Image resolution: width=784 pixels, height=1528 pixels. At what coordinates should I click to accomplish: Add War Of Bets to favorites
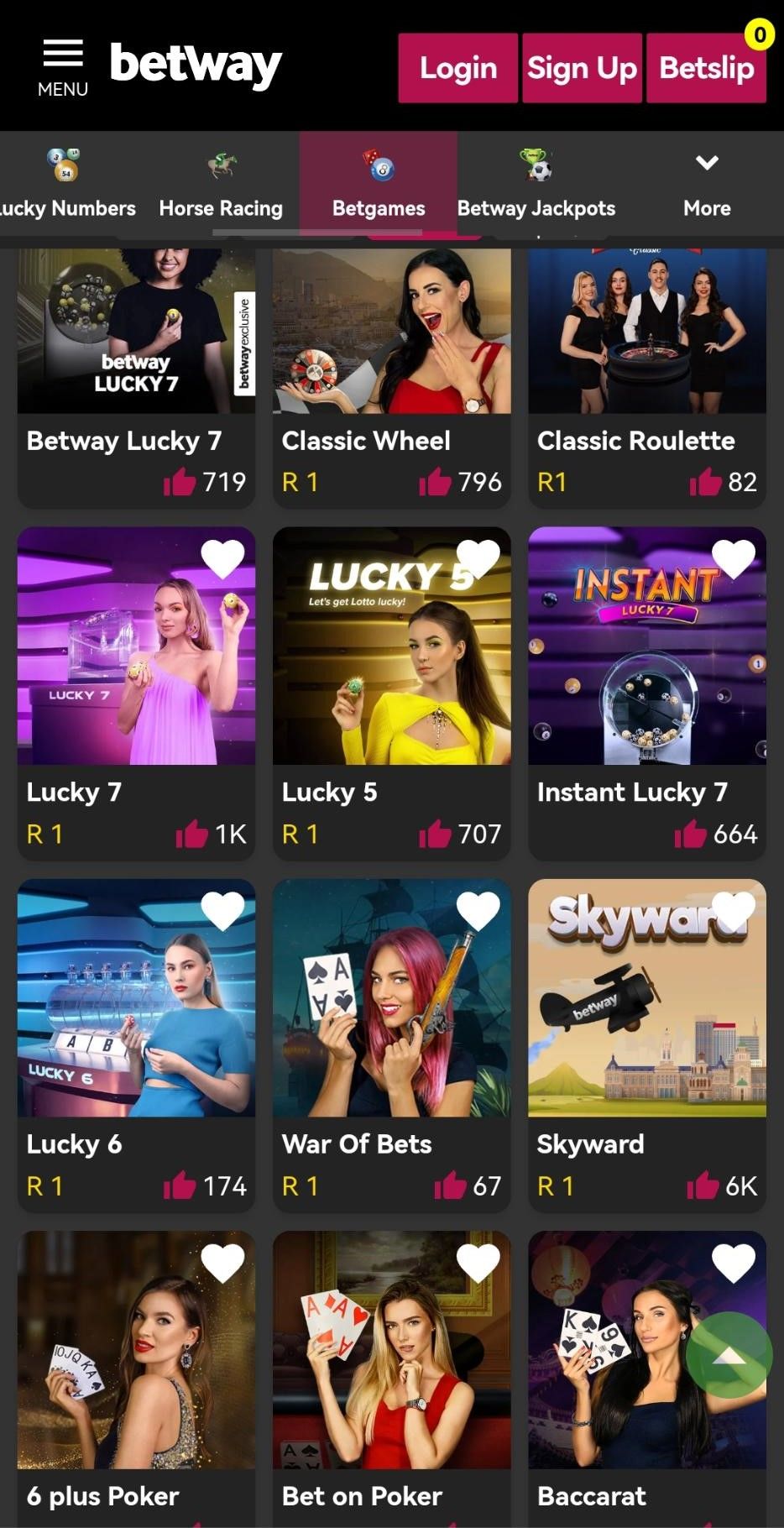(478, 911)
